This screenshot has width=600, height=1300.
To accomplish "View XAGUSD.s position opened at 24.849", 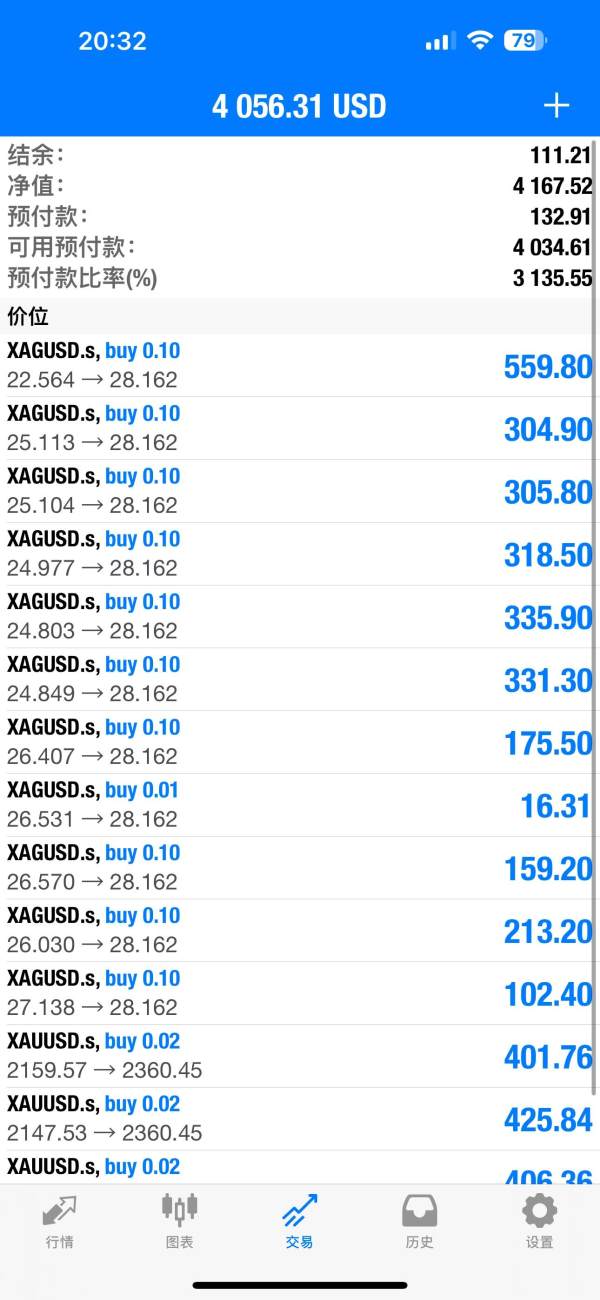I will 300,680.
